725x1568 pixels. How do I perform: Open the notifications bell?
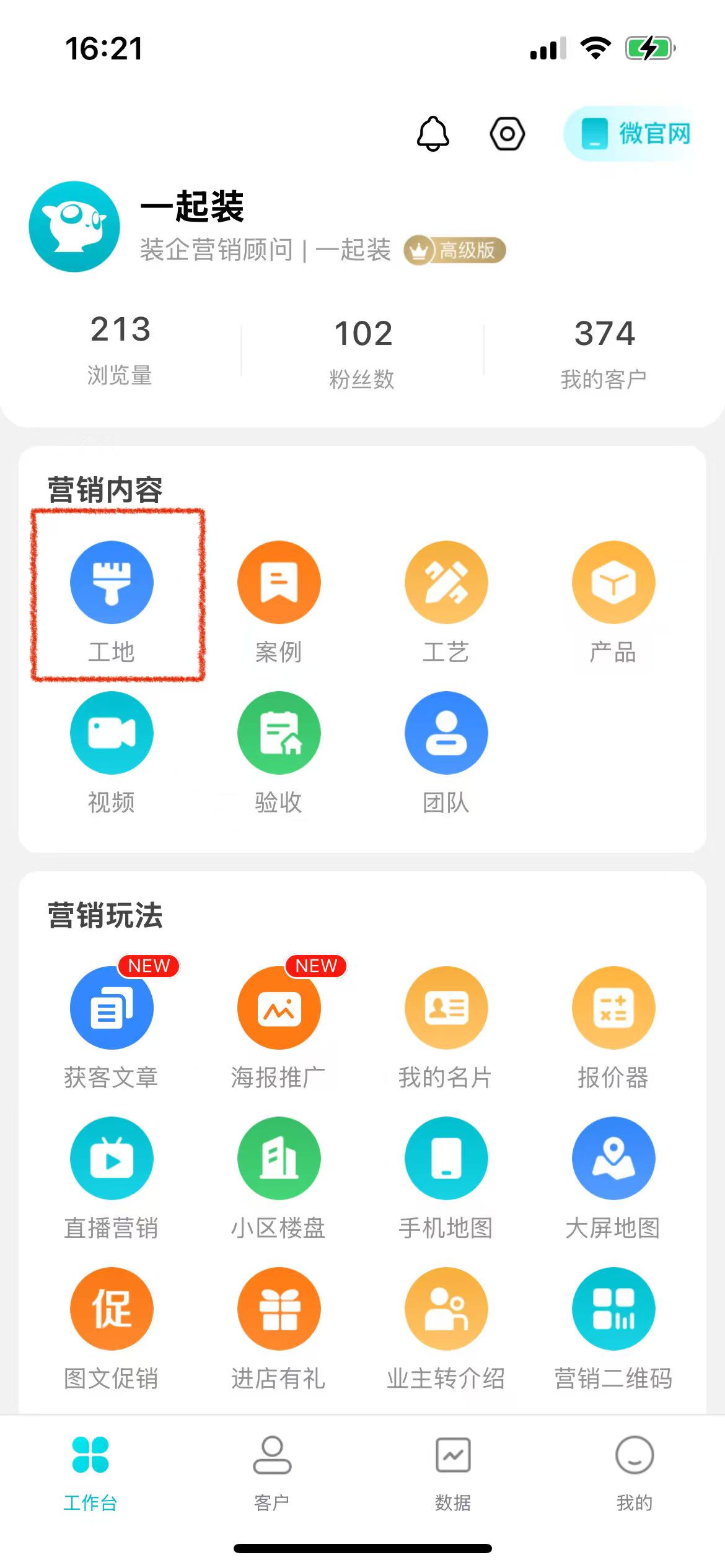pyautogui.click(x=433, y=133)
